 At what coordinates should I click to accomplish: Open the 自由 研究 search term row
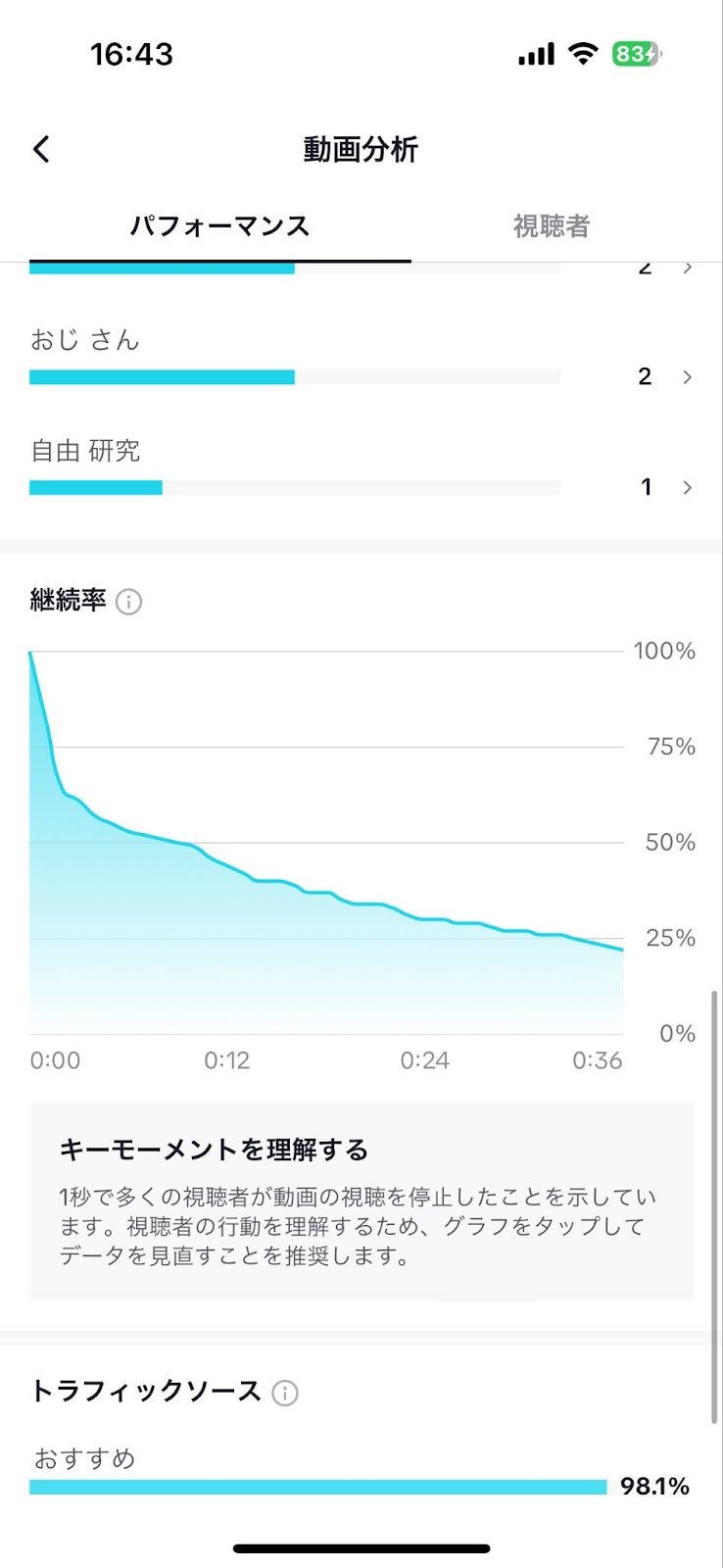click(x=361, y=469)
